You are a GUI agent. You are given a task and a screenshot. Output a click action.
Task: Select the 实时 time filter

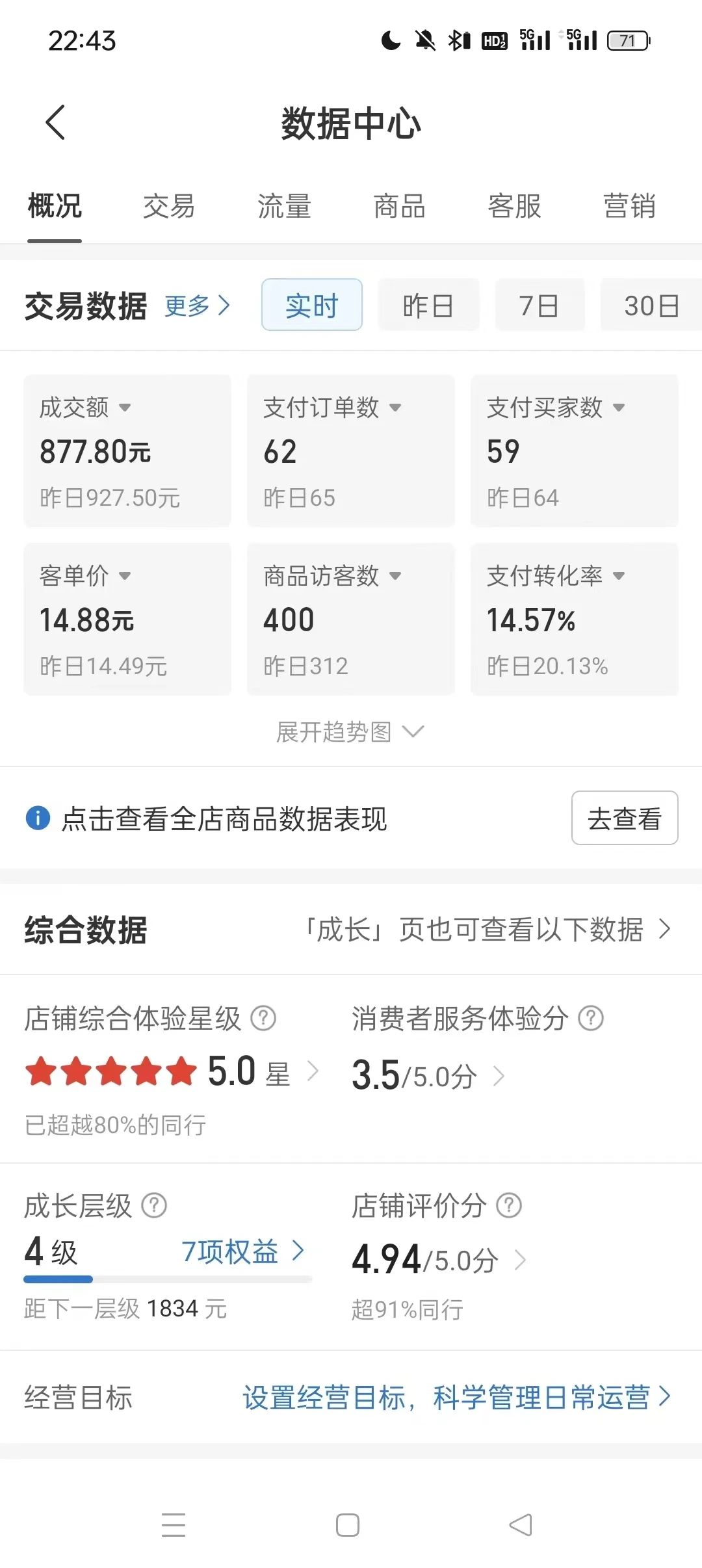tap(311, 305)
